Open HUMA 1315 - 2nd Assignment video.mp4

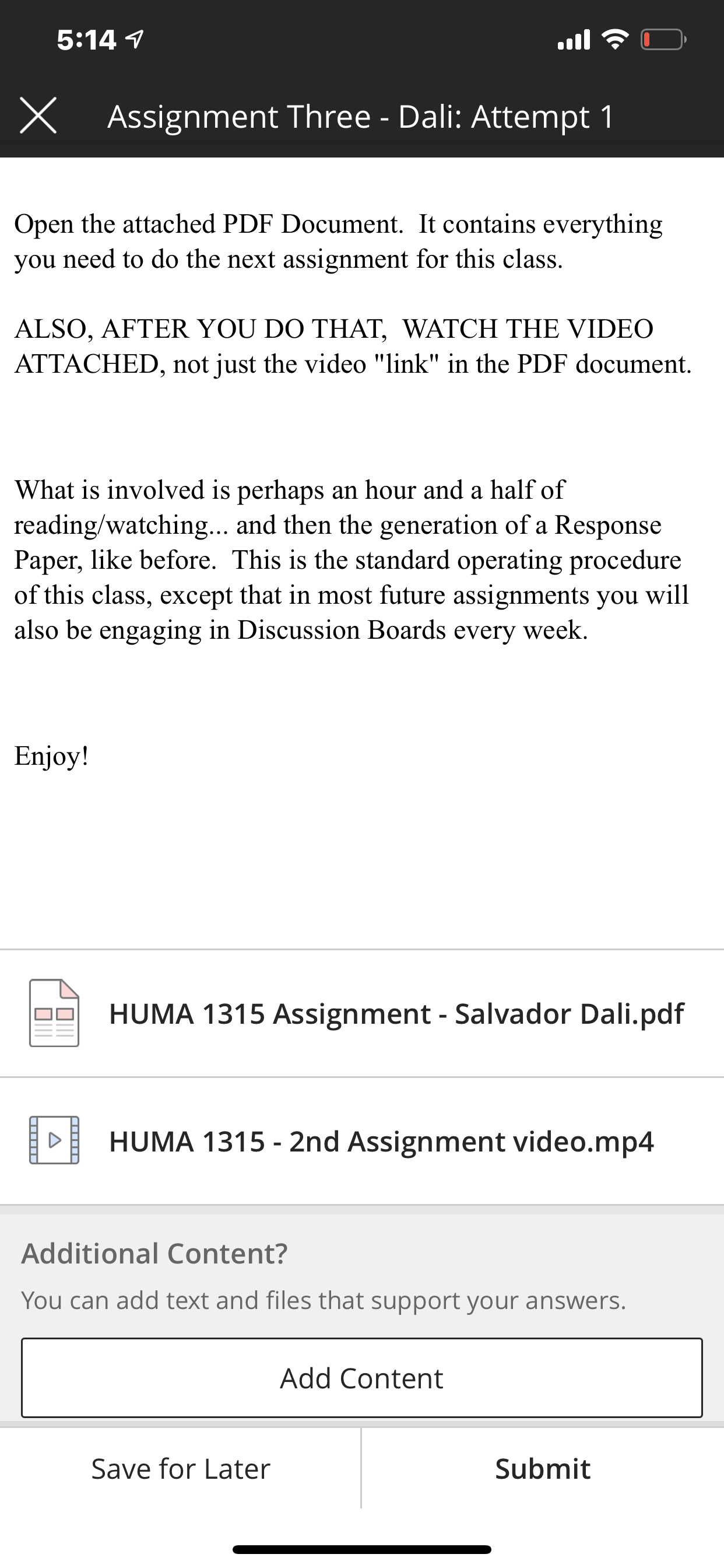click(x=380, y=1142)
